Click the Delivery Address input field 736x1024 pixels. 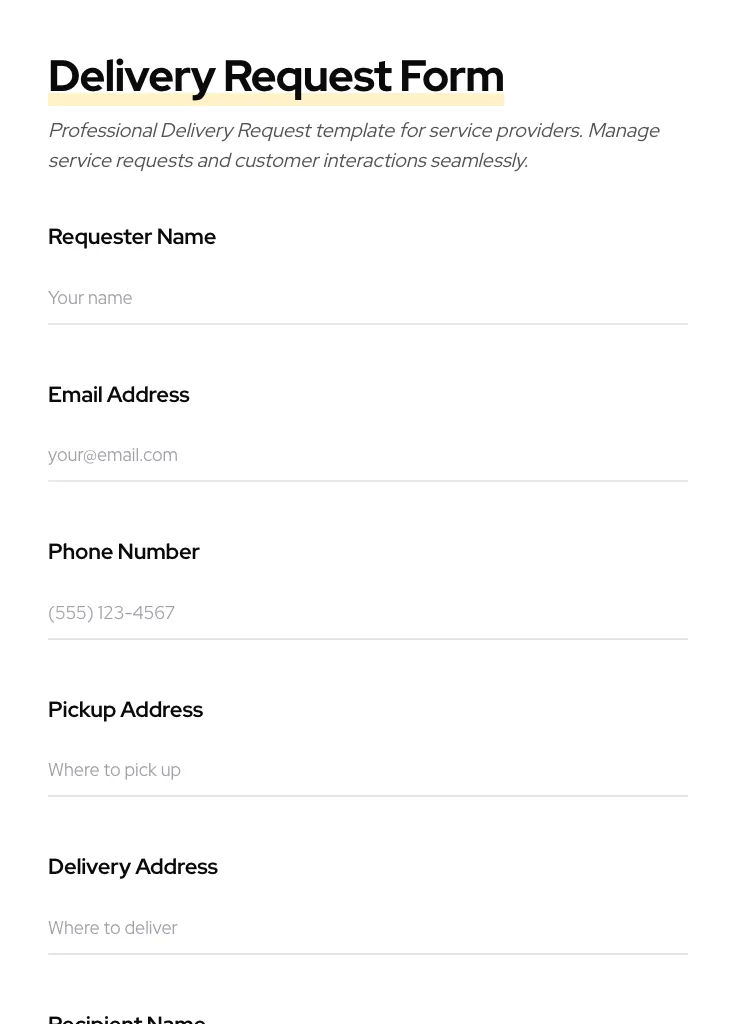pyautogui.click(x=368, y=928)
